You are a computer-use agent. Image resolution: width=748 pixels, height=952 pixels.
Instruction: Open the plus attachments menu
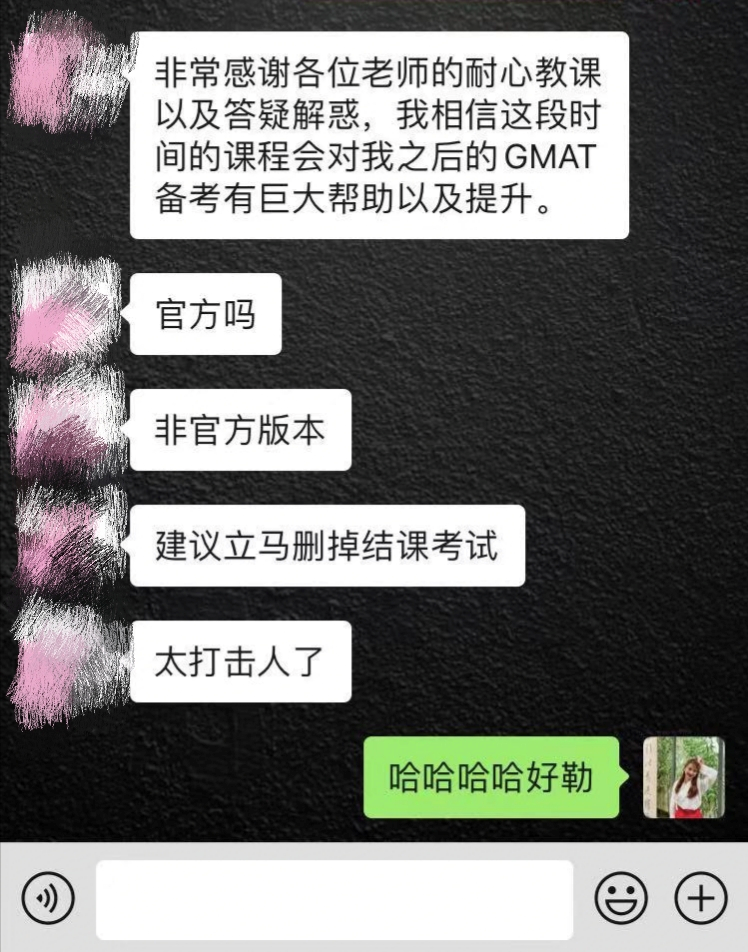point(700,899)
